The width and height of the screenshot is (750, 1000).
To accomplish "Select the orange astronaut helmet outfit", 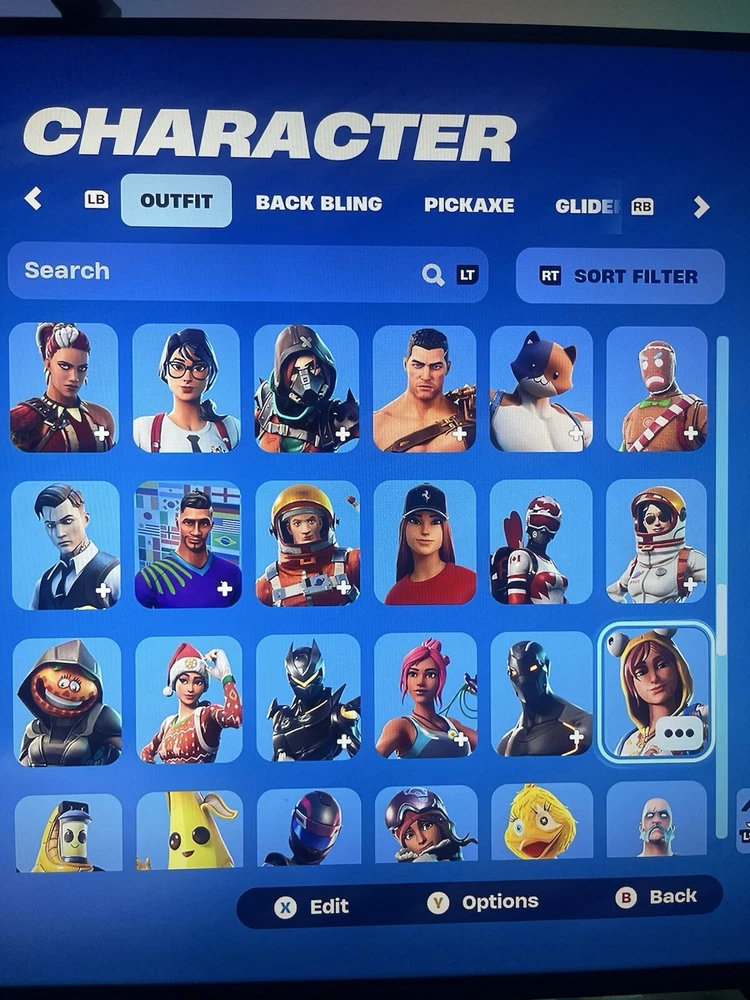I will pyautogui.click(x=308, y=544).
